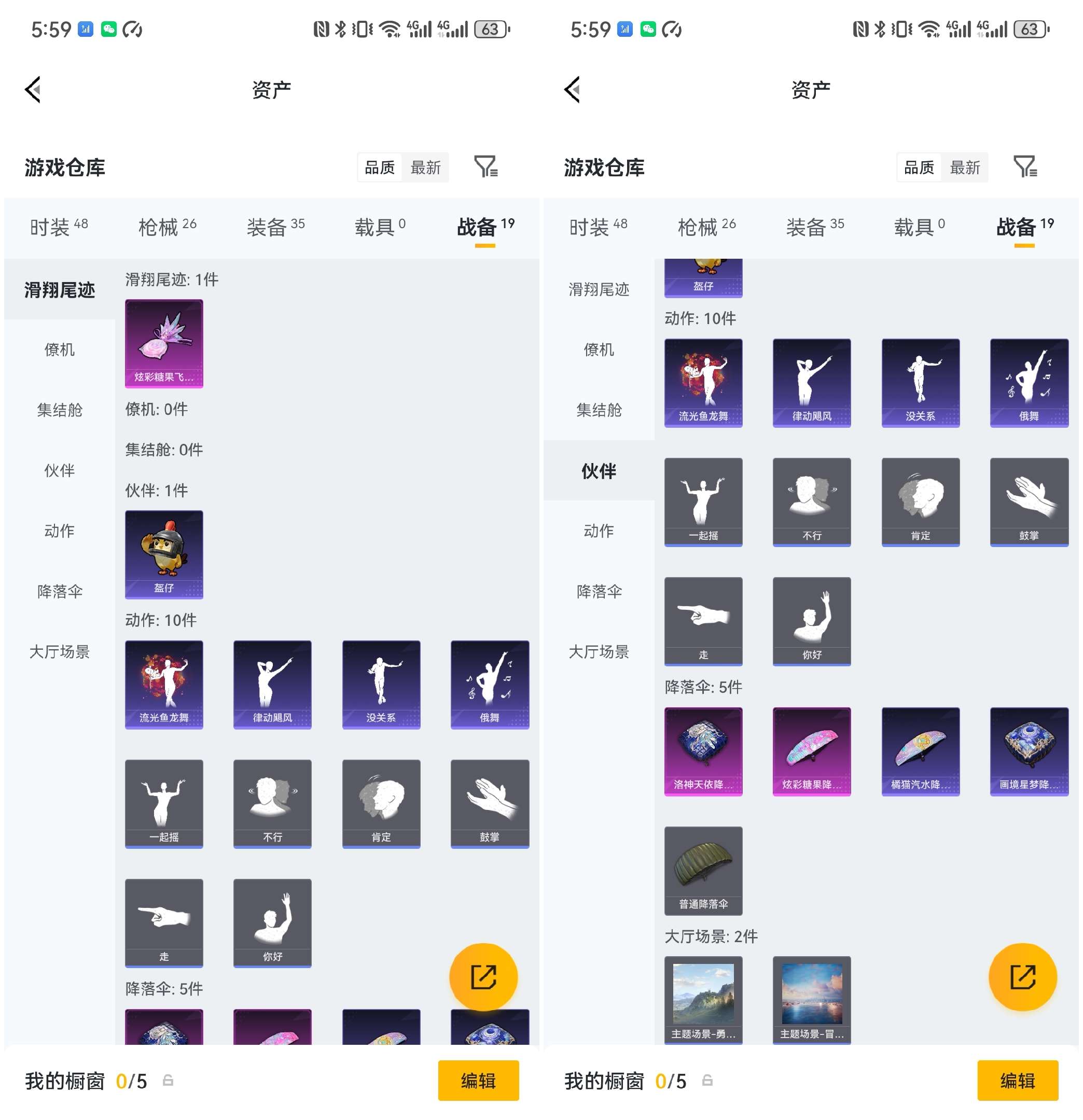Open the 主题场景-勇 lobby scene thumbnail
This screenshot has width=1083, height=1120.
pos(704,998)
